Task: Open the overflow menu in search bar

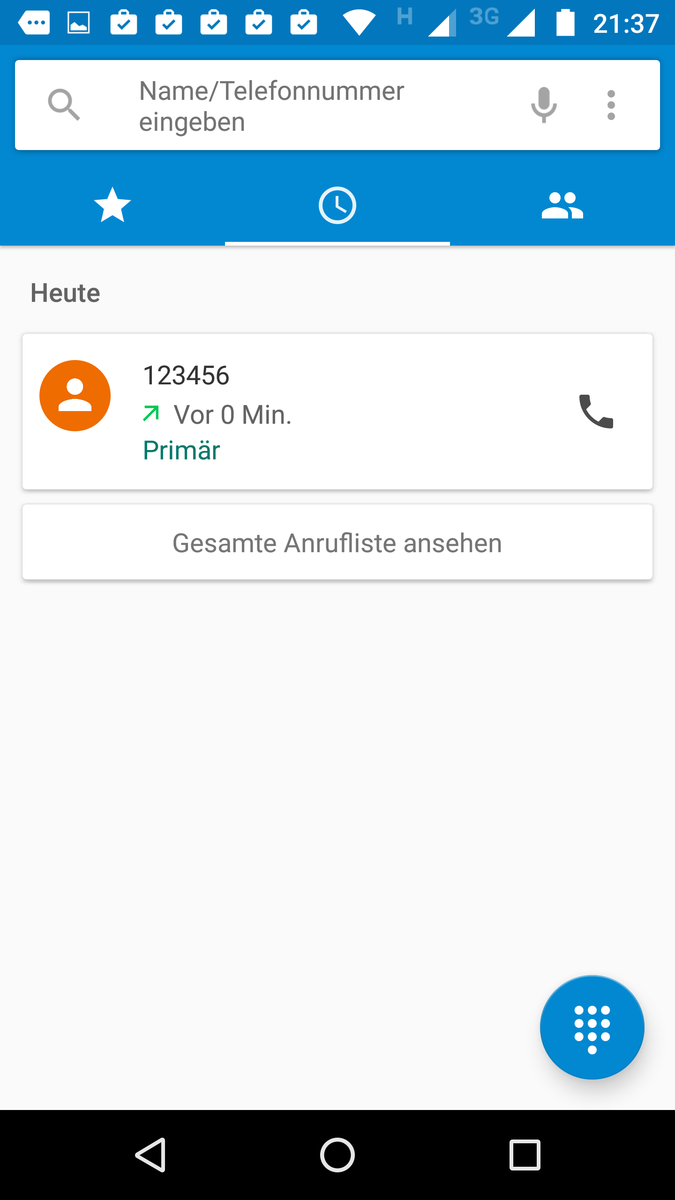Action: point(611,105)
